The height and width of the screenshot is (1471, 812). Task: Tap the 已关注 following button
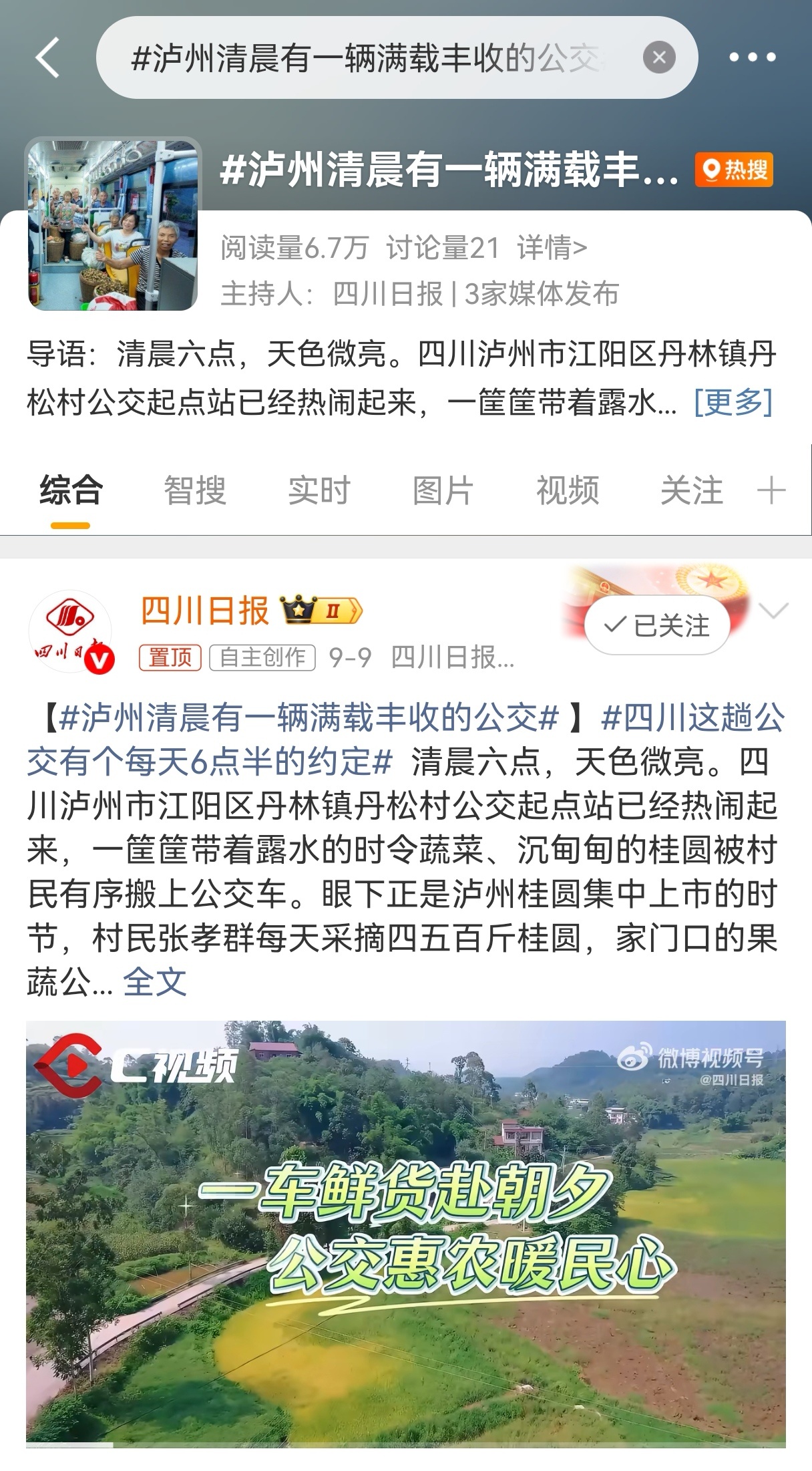tap(656, 625)
